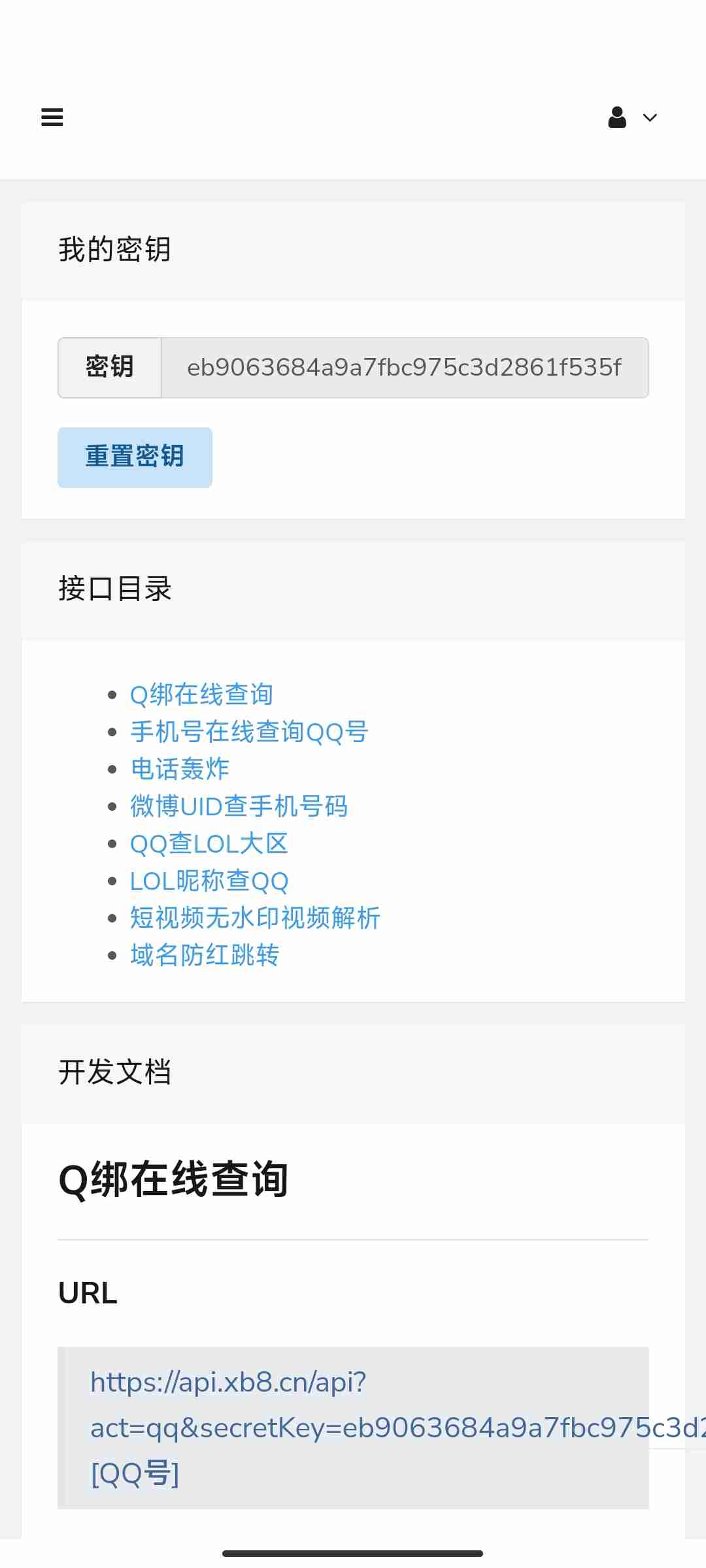
Task: Open the 手机号在线查询QQ号 link
Action: (249, 732)
